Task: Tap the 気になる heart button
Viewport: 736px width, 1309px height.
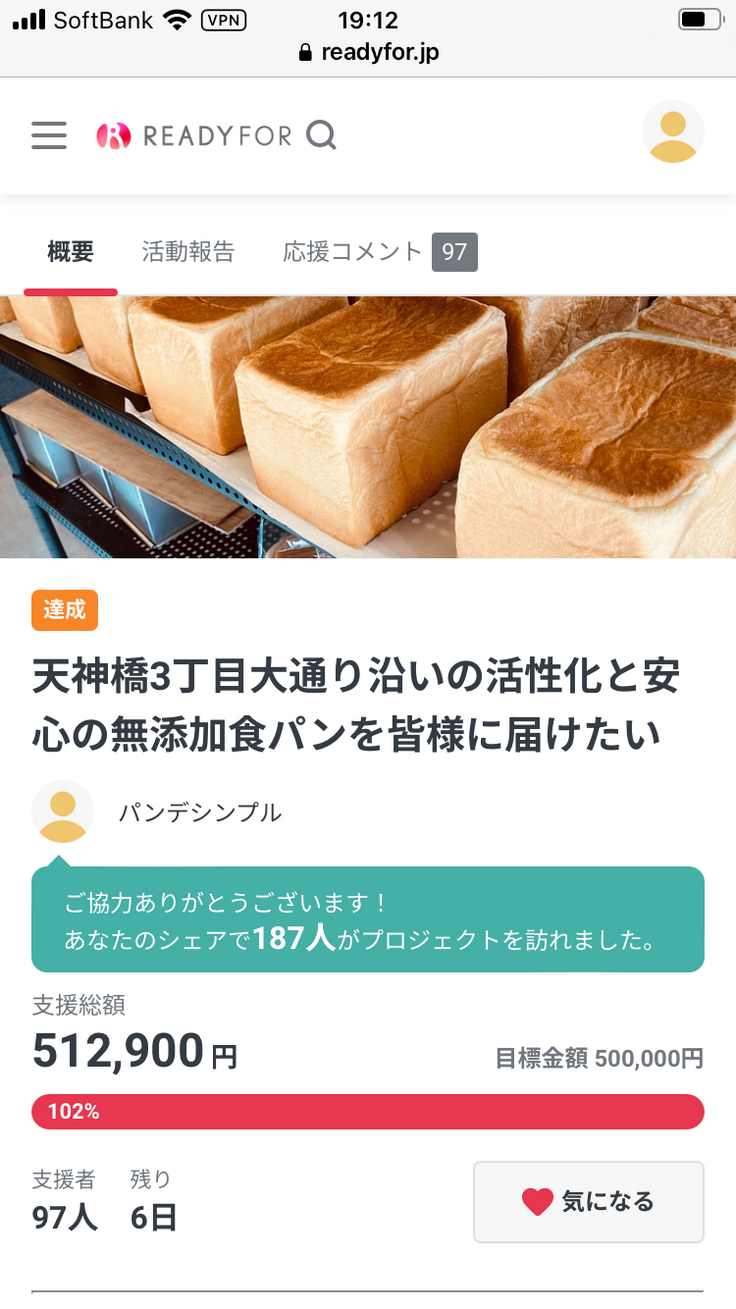Action: (588, 1201)
